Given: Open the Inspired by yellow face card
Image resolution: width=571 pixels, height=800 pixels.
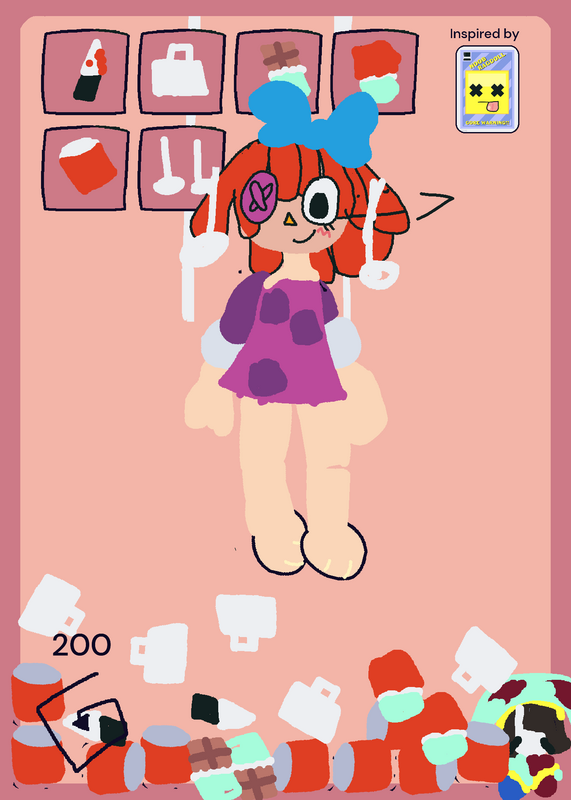Looking at the screenshot, I should coord(487,89).
